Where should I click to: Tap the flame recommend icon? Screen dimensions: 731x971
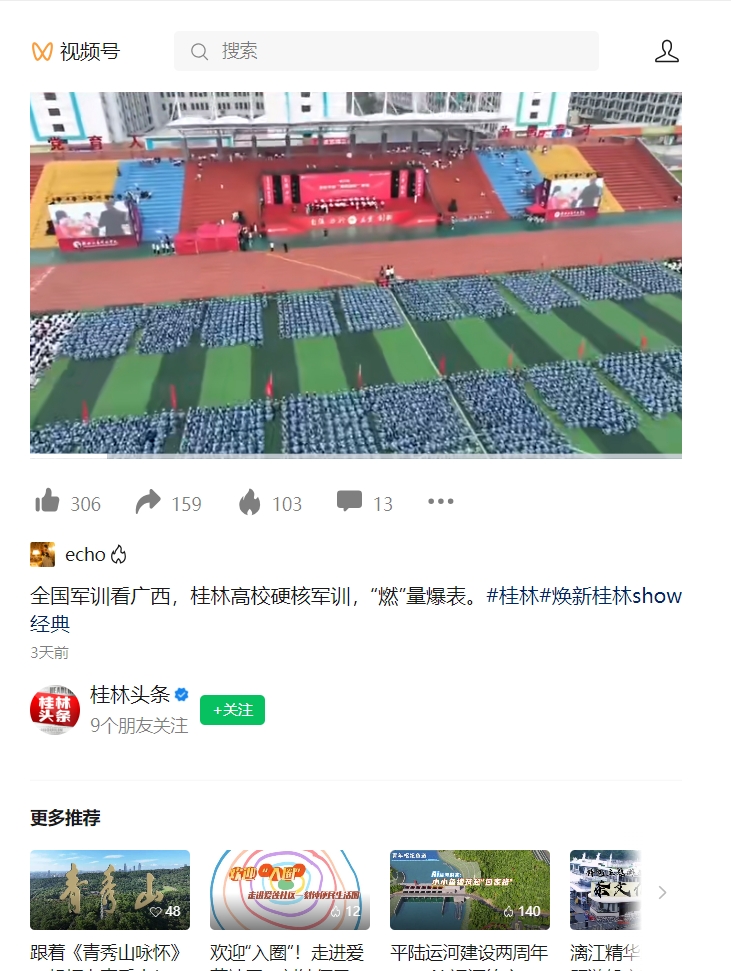(x=250, y=502)
